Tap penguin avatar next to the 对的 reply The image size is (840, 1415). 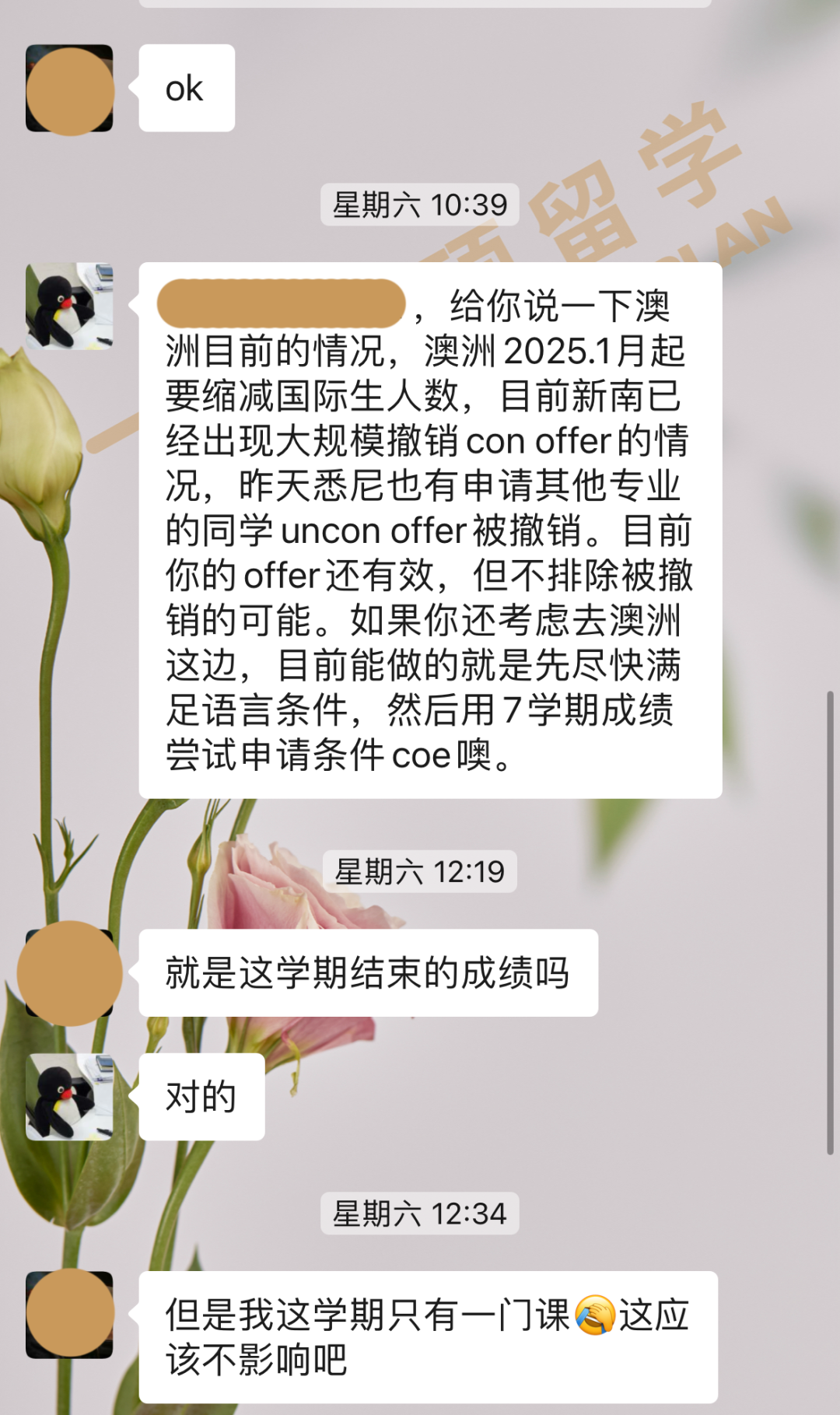[x=69, y=1097]
